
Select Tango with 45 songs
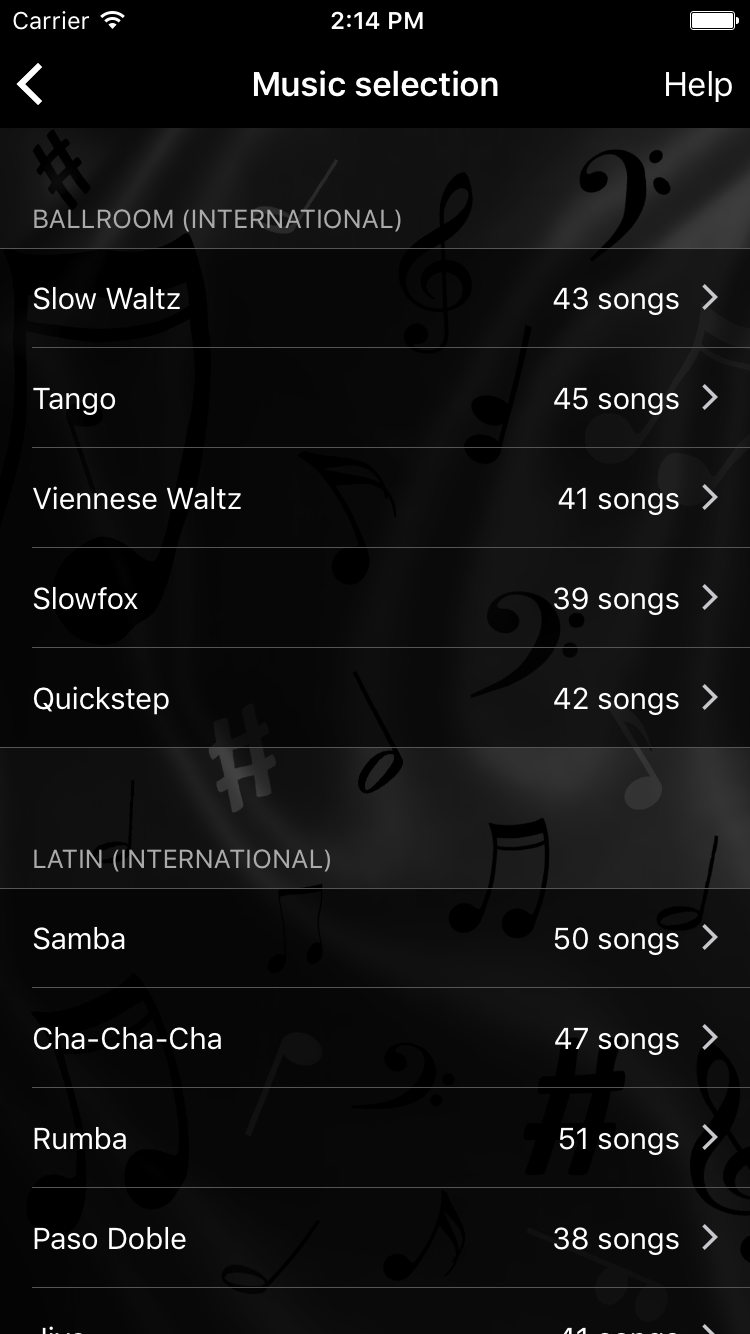pos(375,398)
